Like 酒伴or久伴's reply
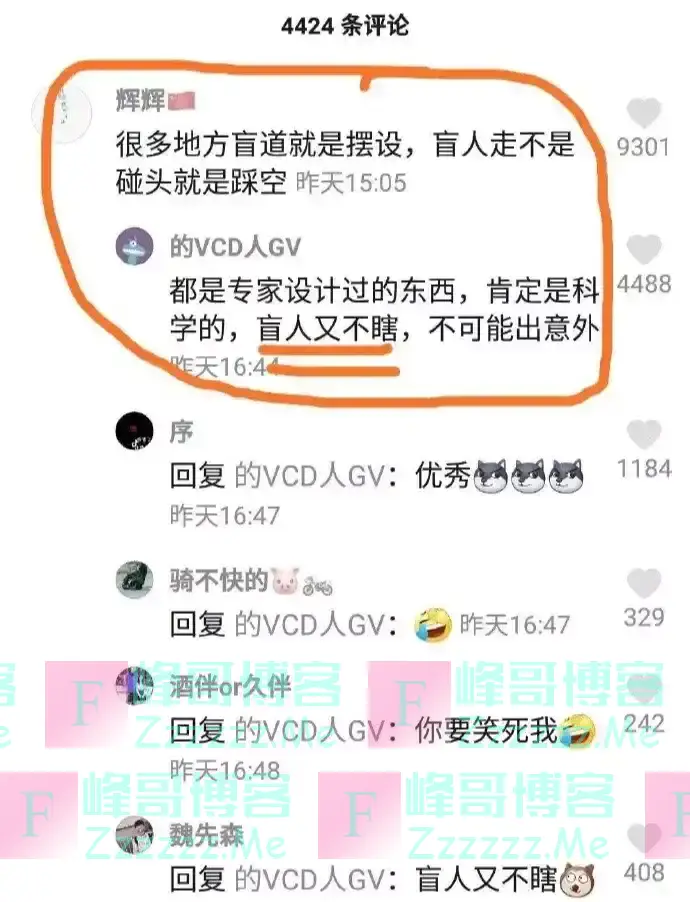This screenshot has width=690, height=902. pos(644,691)
